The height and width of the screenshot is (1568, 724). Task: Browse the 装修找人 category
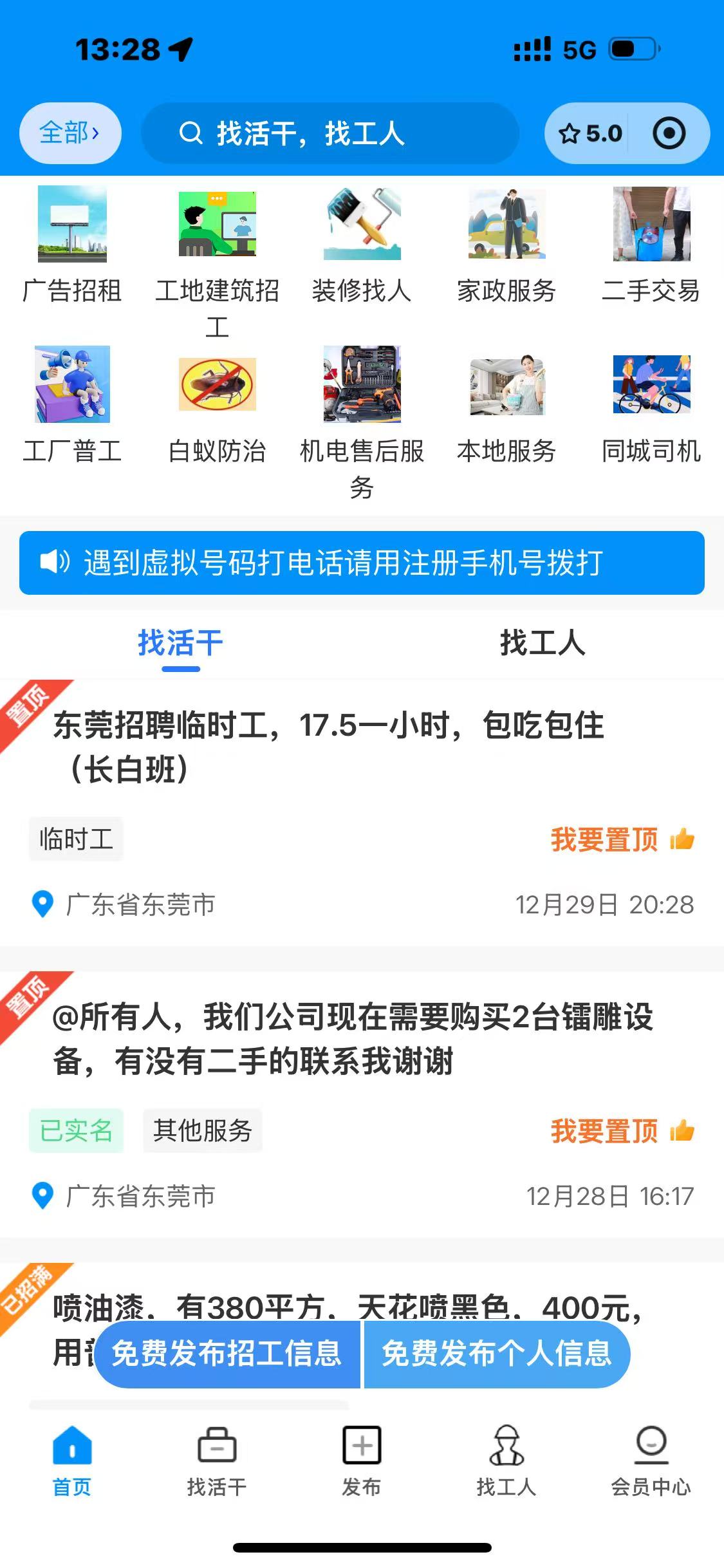[362, 245]
